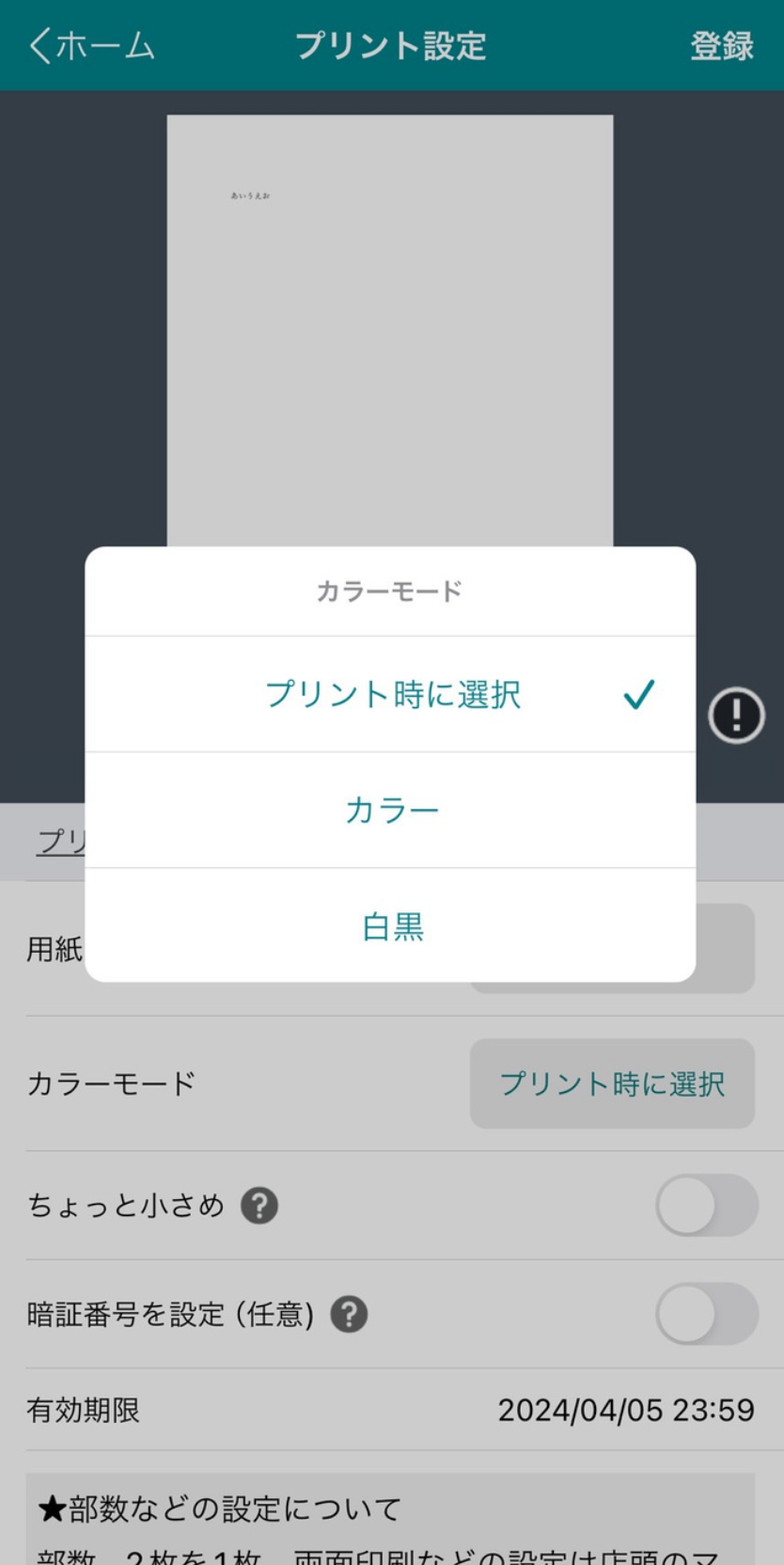The height and width of the screenshot is (1565, 784).
Task: Show help for 暗証番号を設定
Action: [349, 1314]
